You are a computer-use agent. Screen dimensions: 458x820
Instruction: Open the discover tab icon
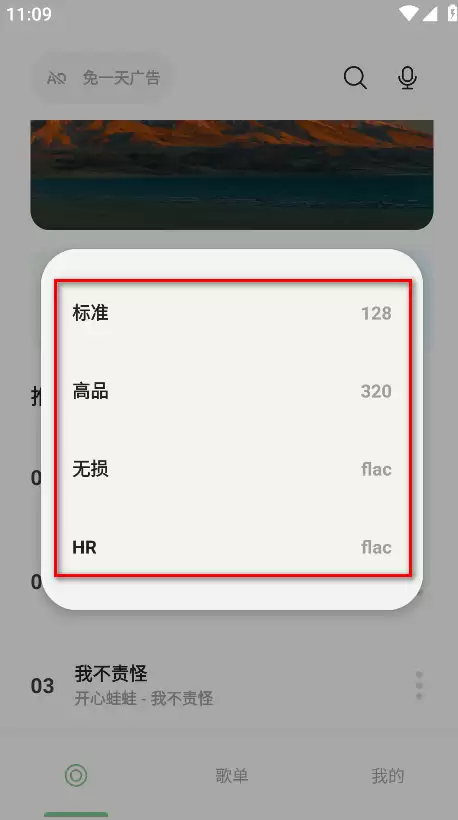(x=76, y=776)
